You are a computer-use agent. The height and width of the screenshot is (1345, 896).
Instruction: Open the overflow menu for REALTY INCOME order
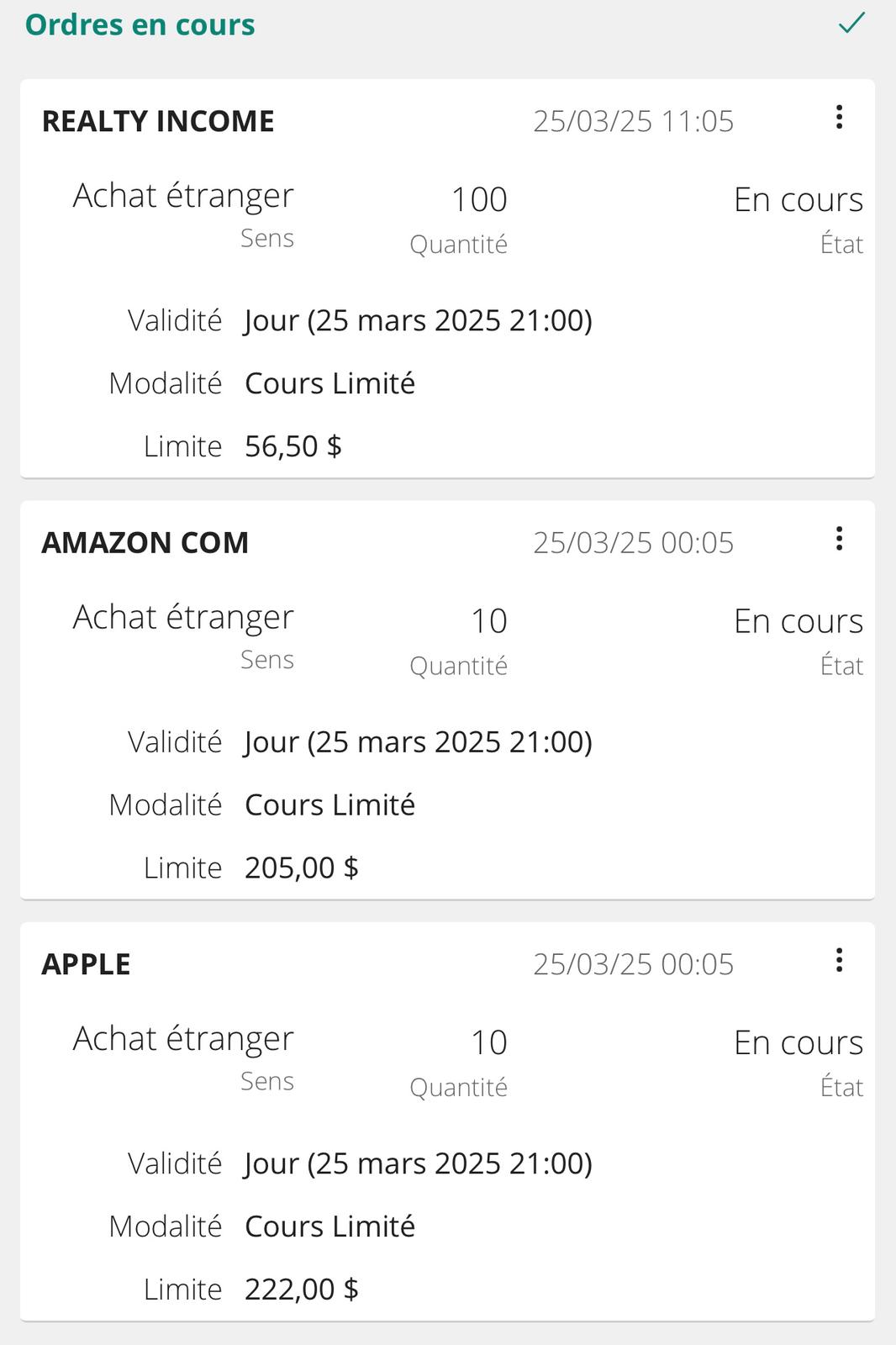tap(839, 117)
